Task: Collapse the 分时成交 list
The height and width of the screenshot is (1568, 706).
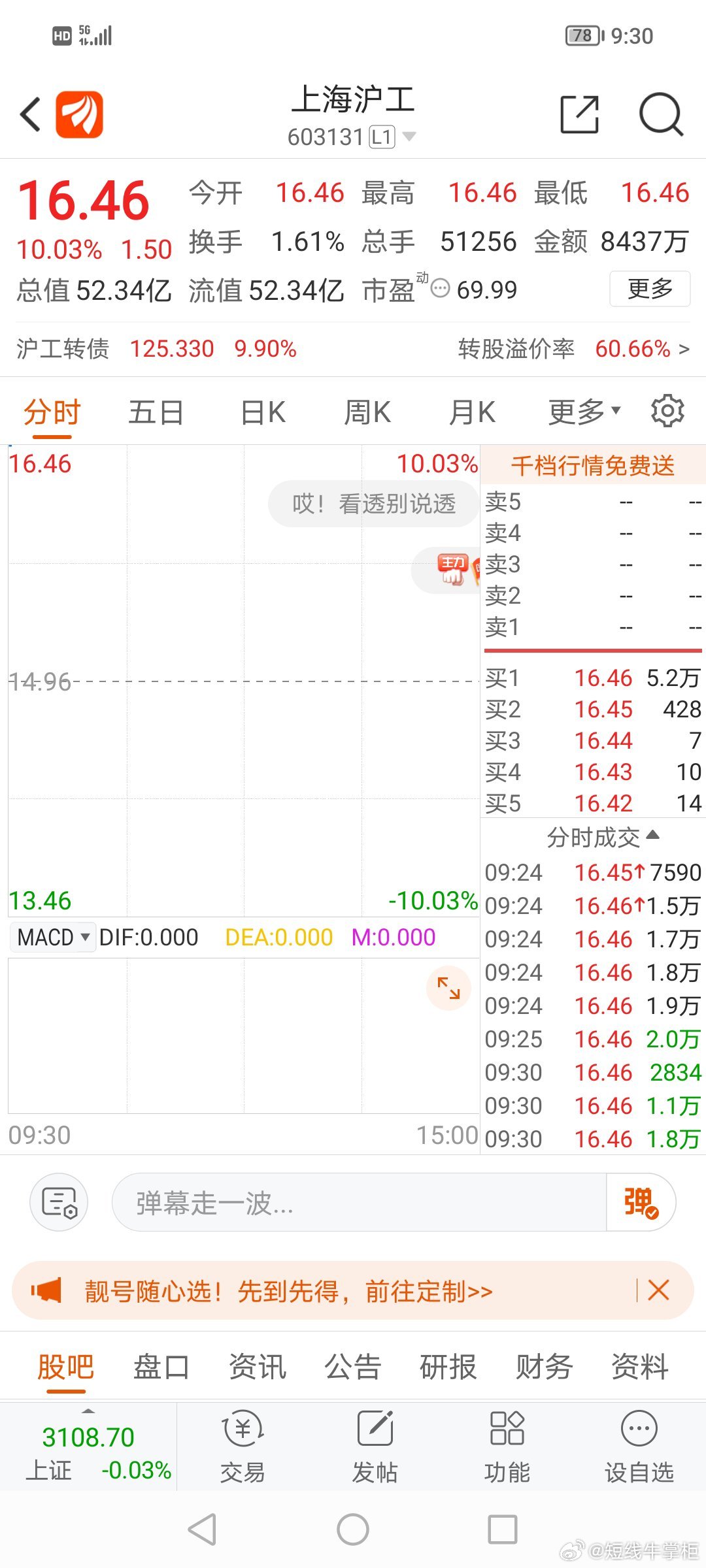Action: 603,837
